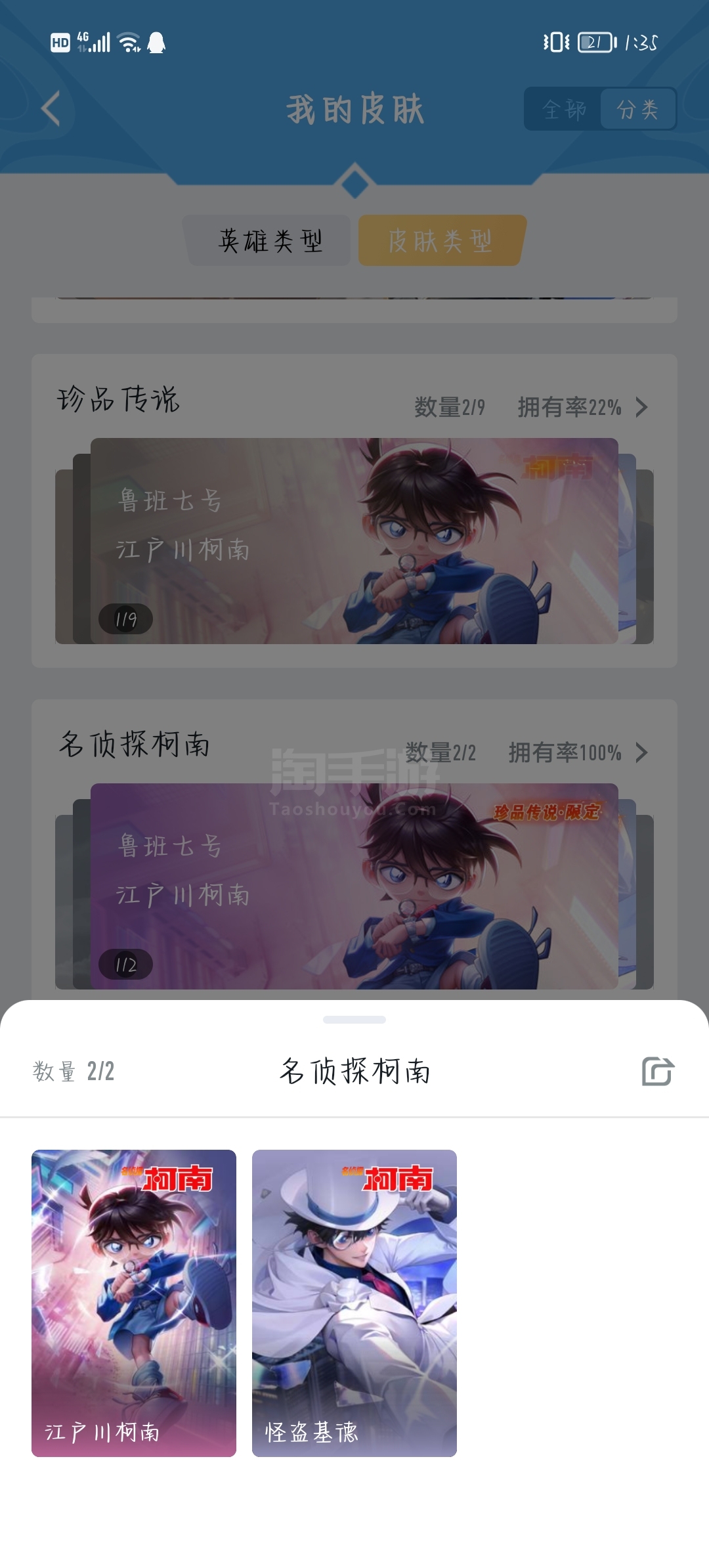
Task: Open the 江户川柯南 skin card
Action: point(134,1303)
